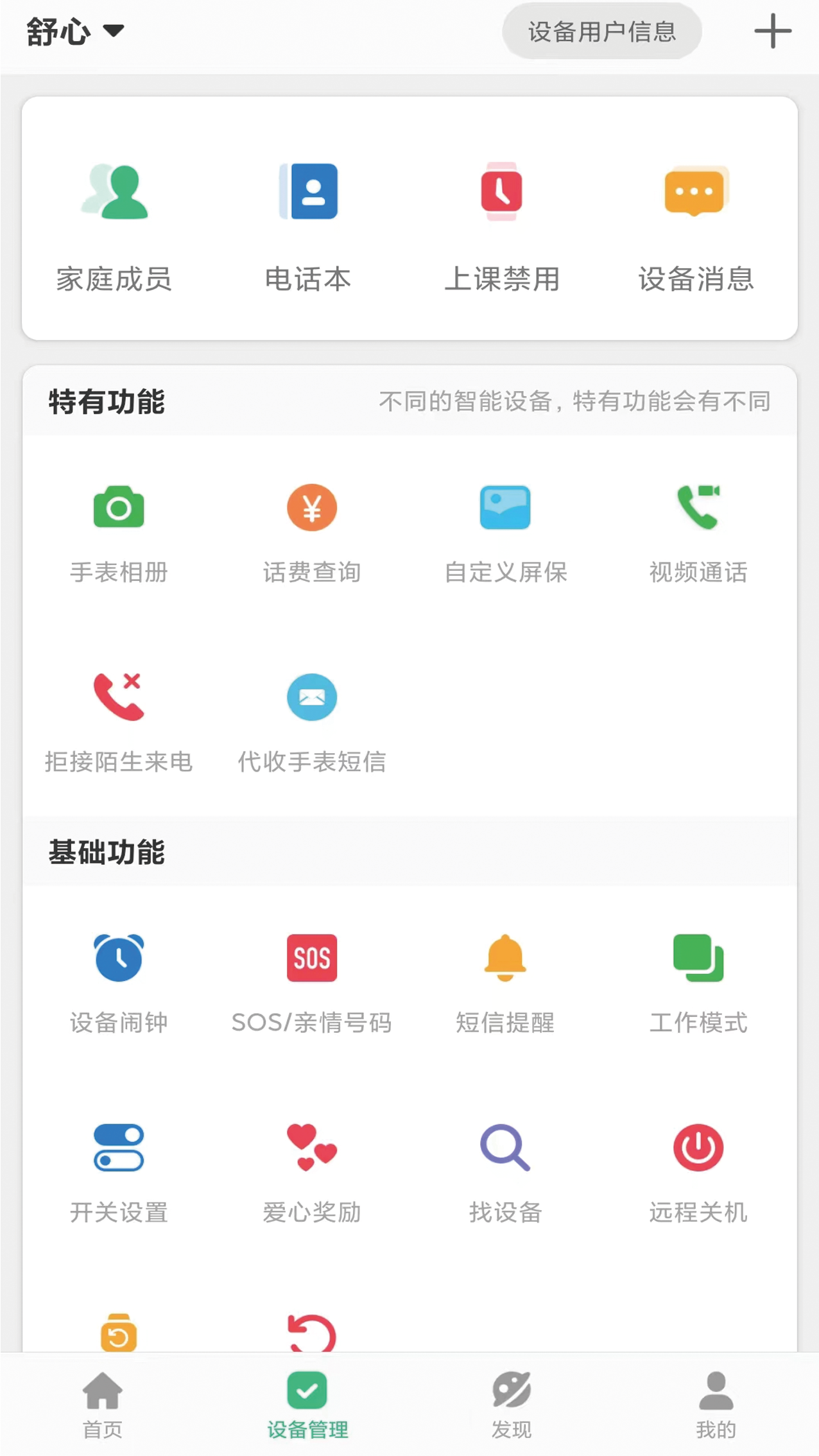Set 设备闹钟 device alarm

point(119,982)
